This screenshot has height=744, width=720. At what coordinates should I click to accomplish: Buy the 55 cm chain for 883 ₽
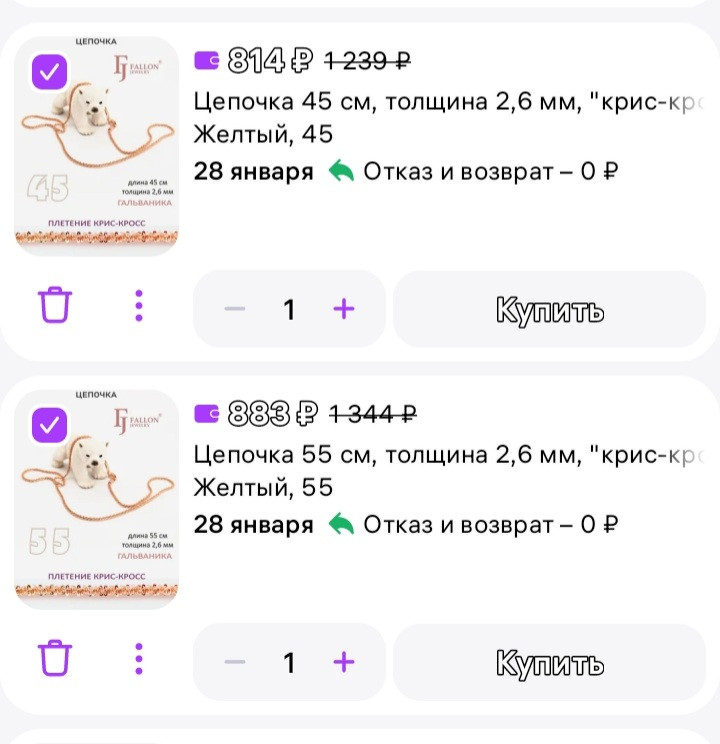coord(550,663)
